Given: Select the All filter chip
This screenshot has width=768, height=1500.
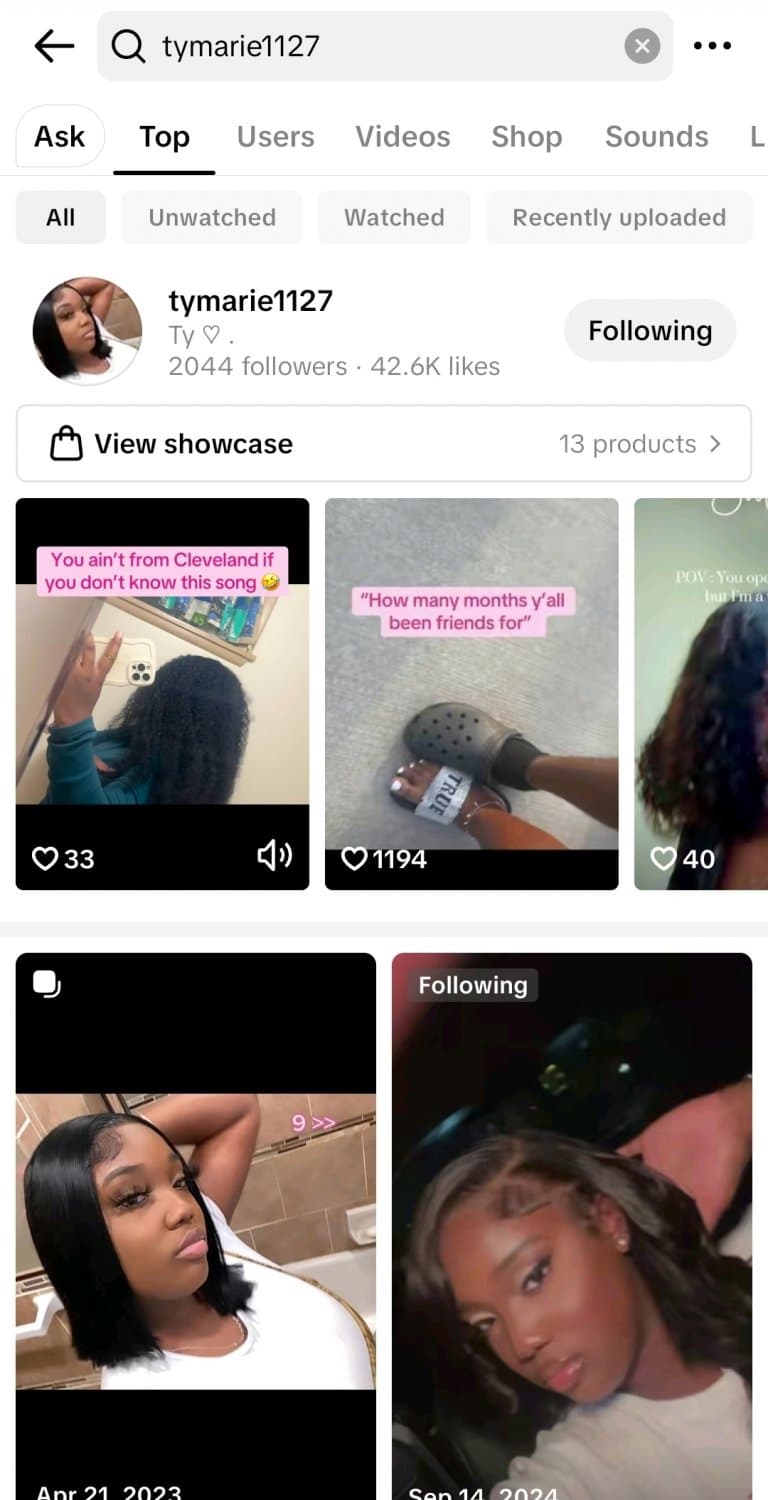Looking at the screenshot, I should (x=60, y=217).
